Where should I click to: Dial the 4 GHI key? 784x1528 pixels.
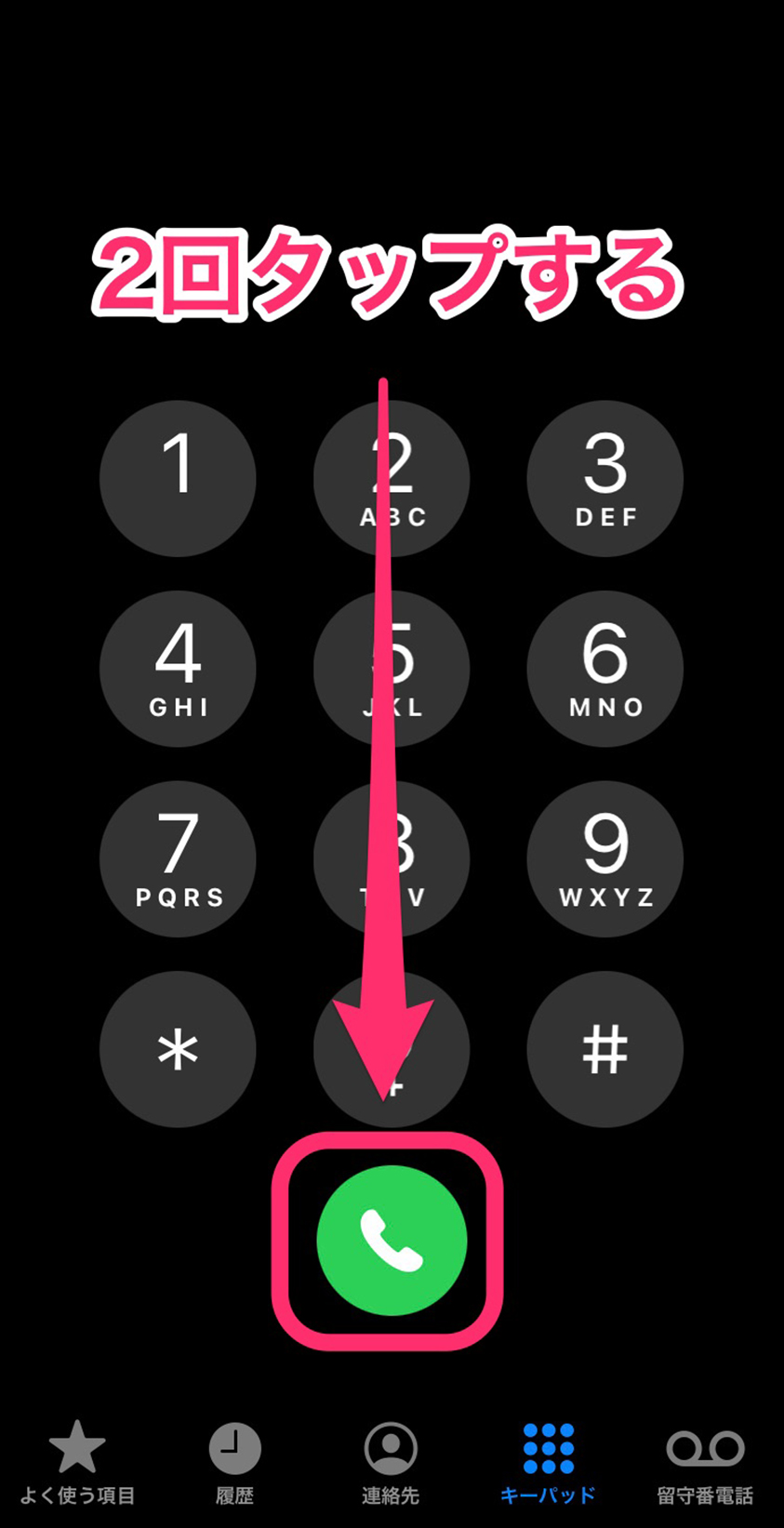(178, 669)
